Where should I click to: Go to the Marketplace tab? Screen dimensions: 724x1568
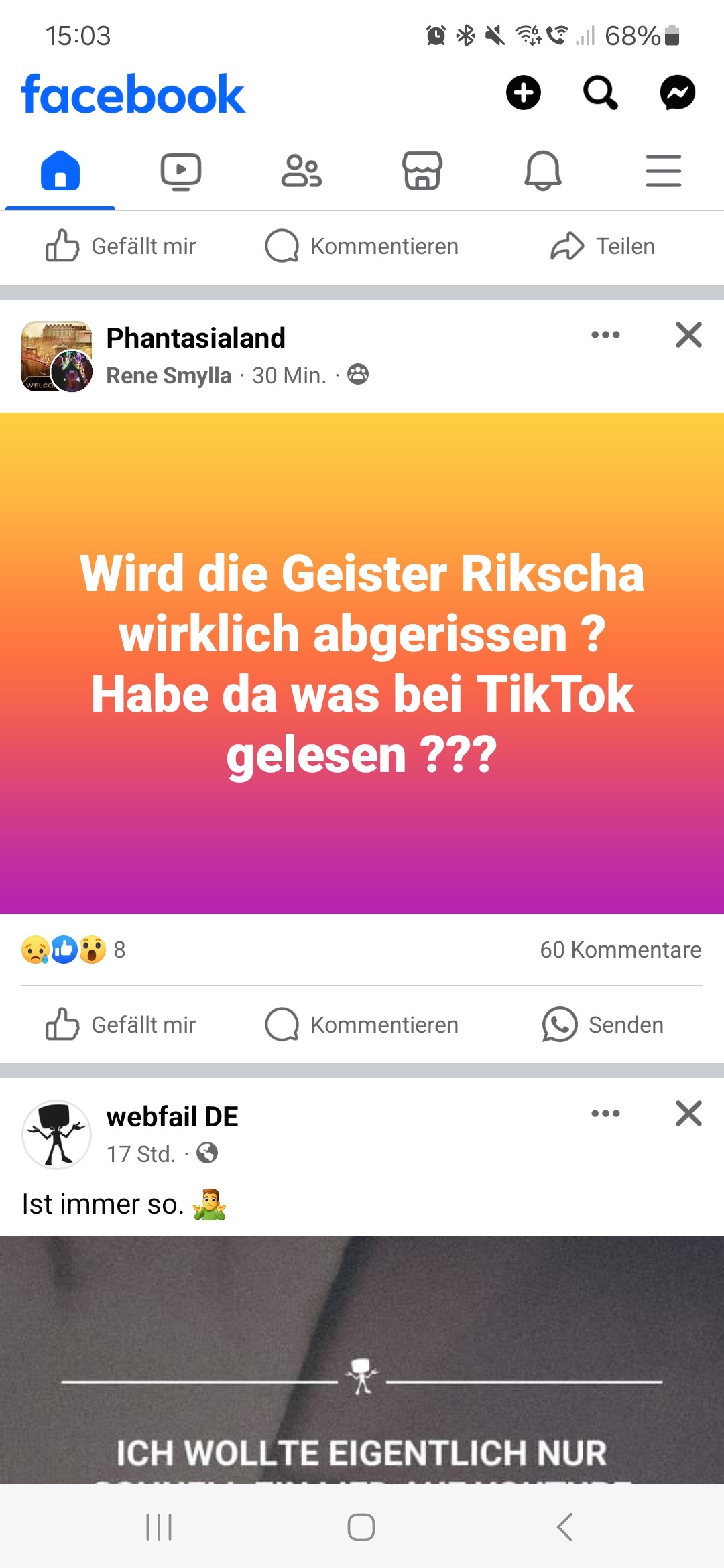tap(422, 172)
